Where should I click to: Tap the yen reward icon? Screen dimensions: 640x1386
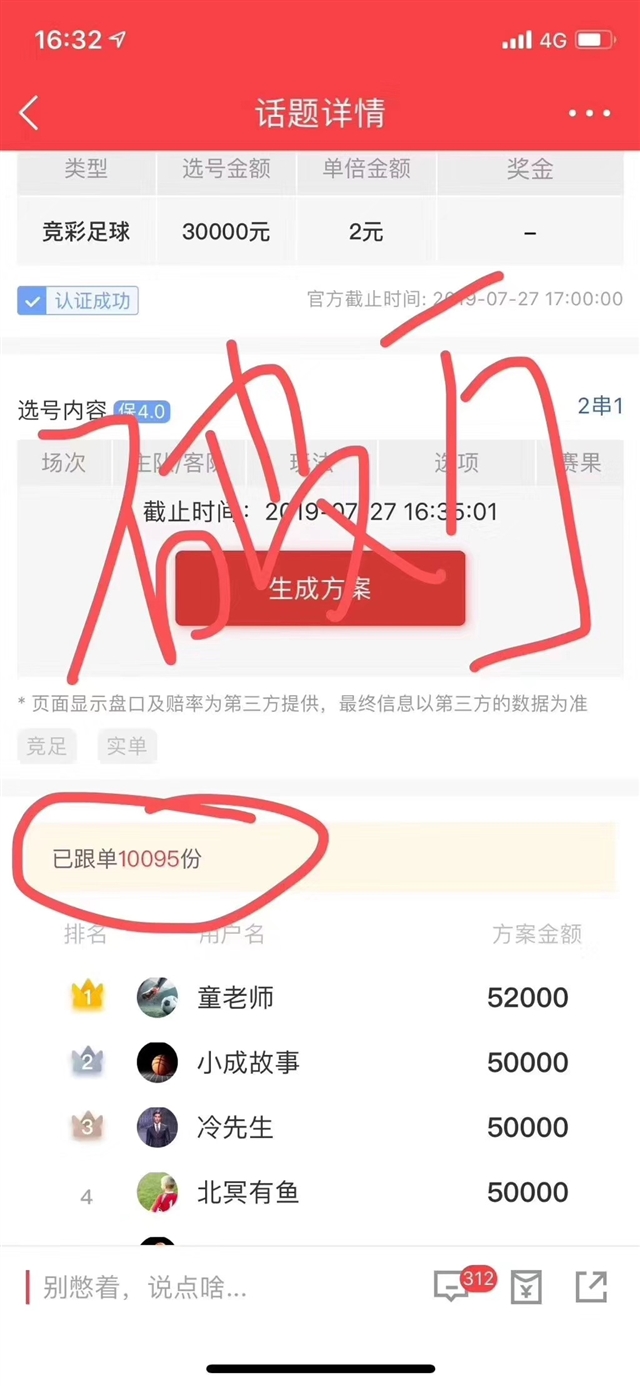[x=526, y=1287]
